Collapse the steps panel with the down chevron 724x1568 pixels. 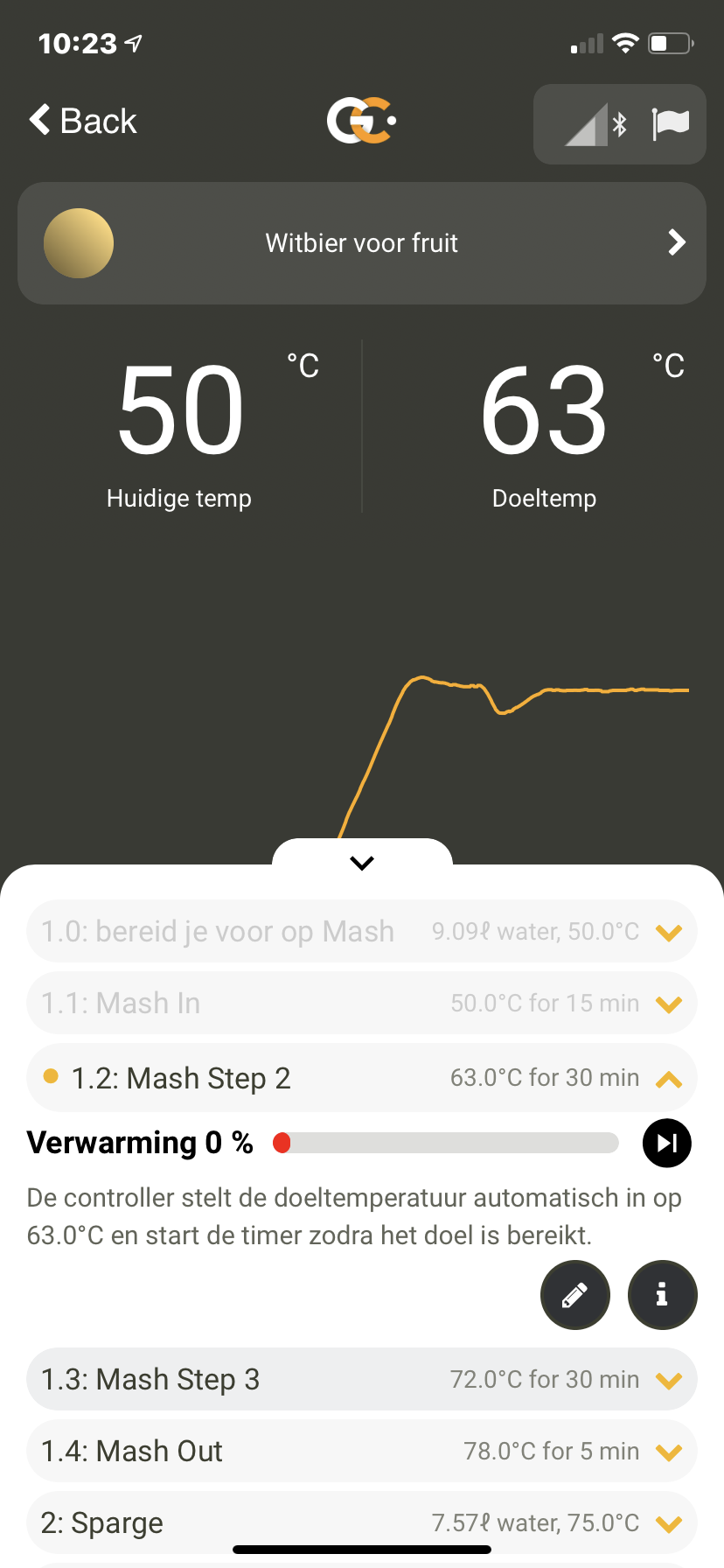pos(362,863)
